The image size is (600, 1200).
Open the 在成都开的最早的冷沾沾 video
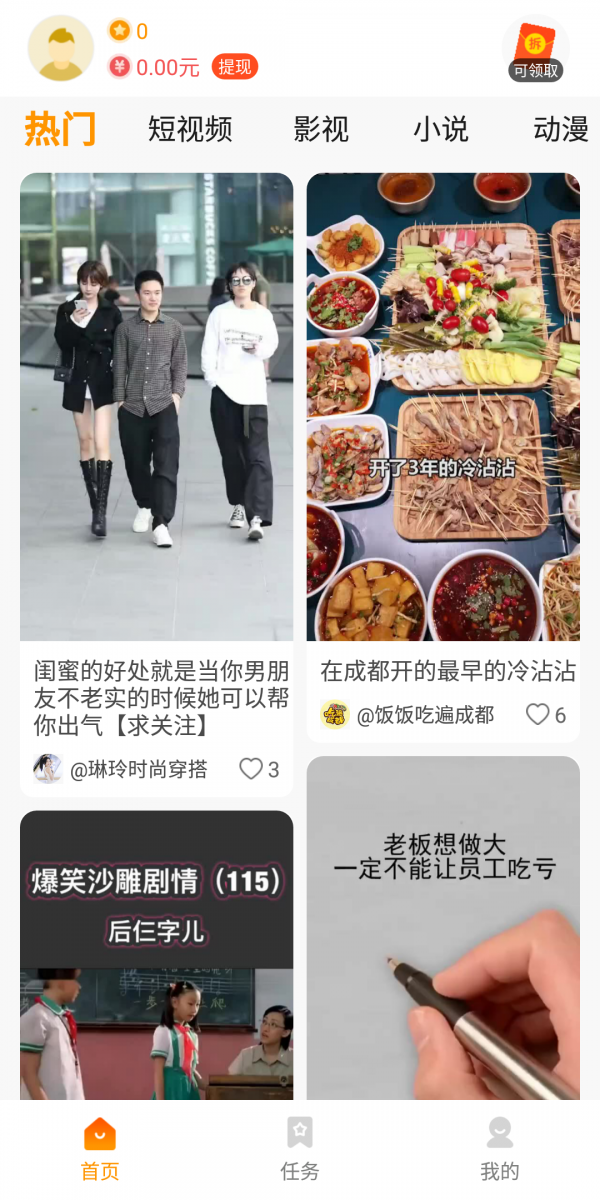click(443, 407)
